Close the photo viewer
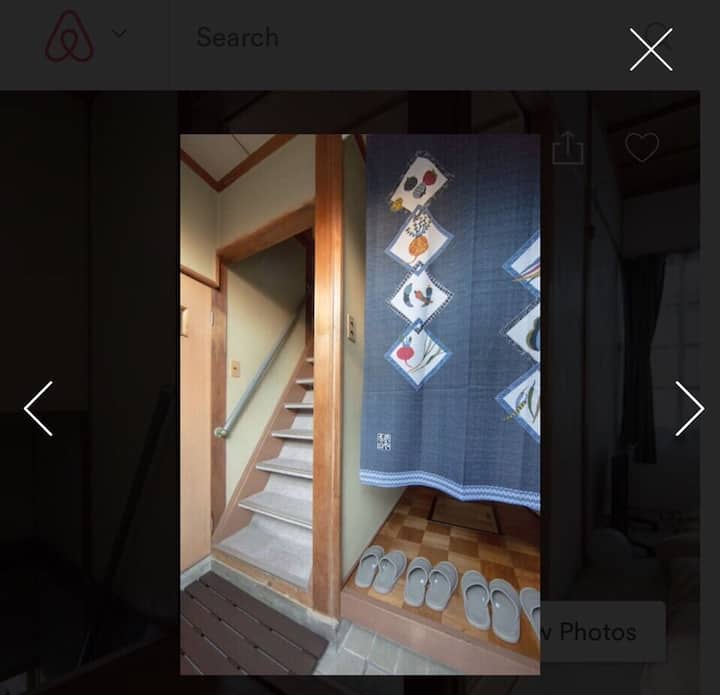Image resolution: width=720 pixels, height=695 pixels. 651,48
